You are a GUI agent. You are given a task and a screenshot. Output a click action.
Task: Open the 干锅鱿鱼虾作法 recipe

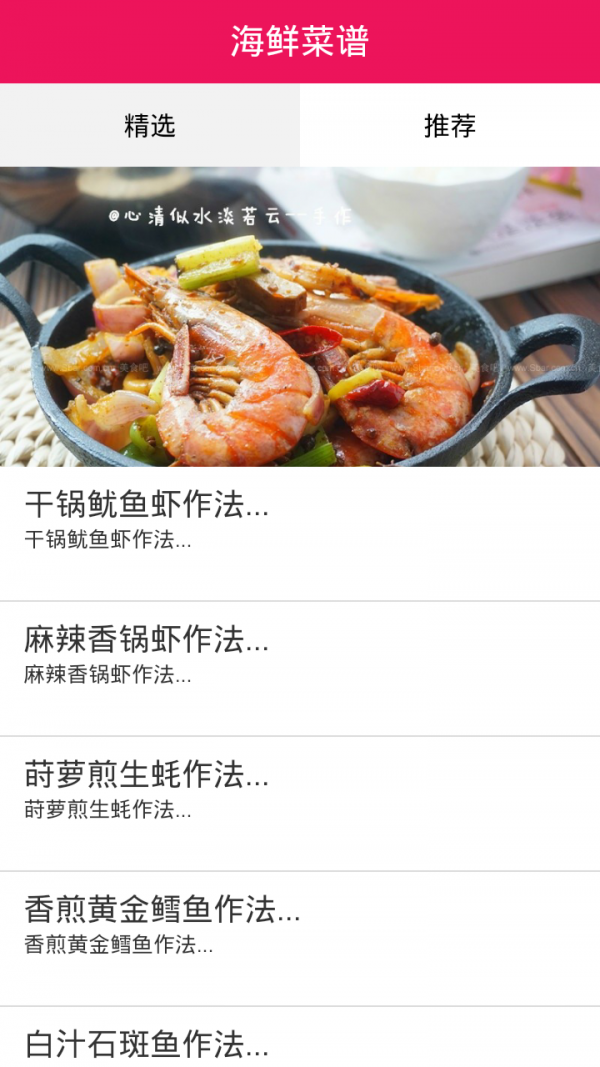(x=300, y=533)
